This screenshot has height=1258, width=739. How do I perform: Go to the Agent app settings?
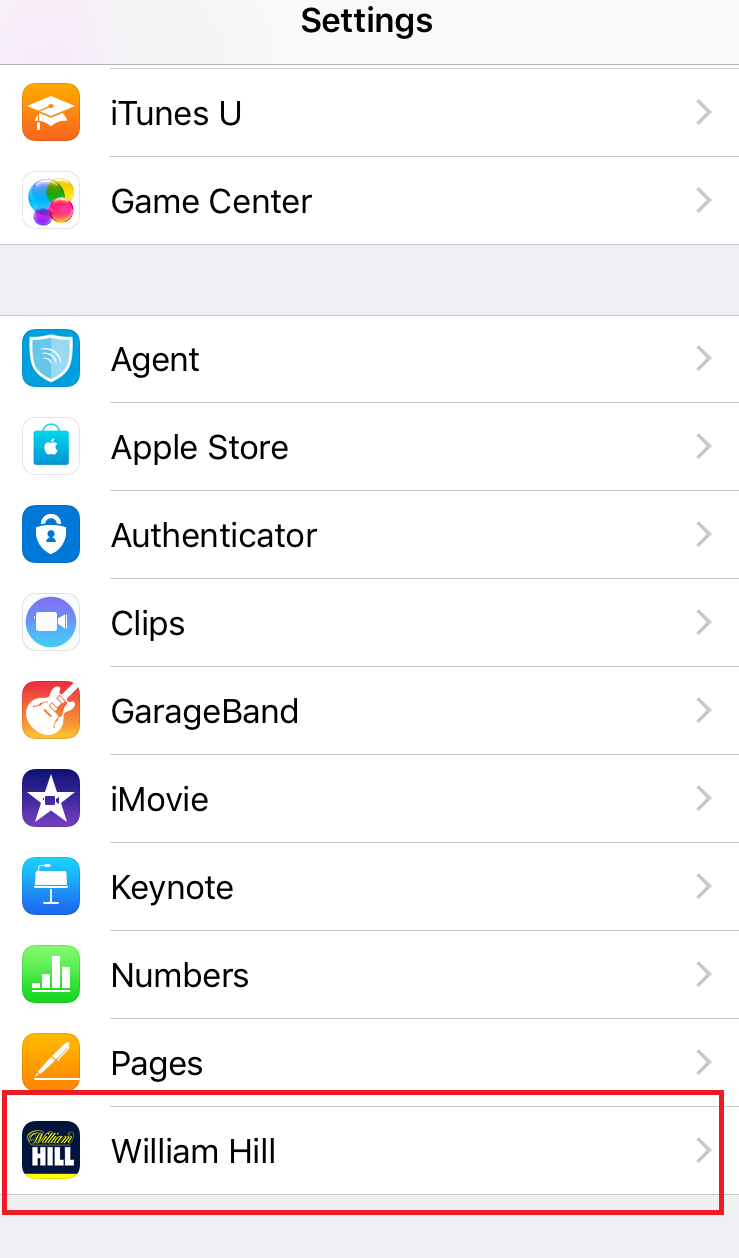369,360
